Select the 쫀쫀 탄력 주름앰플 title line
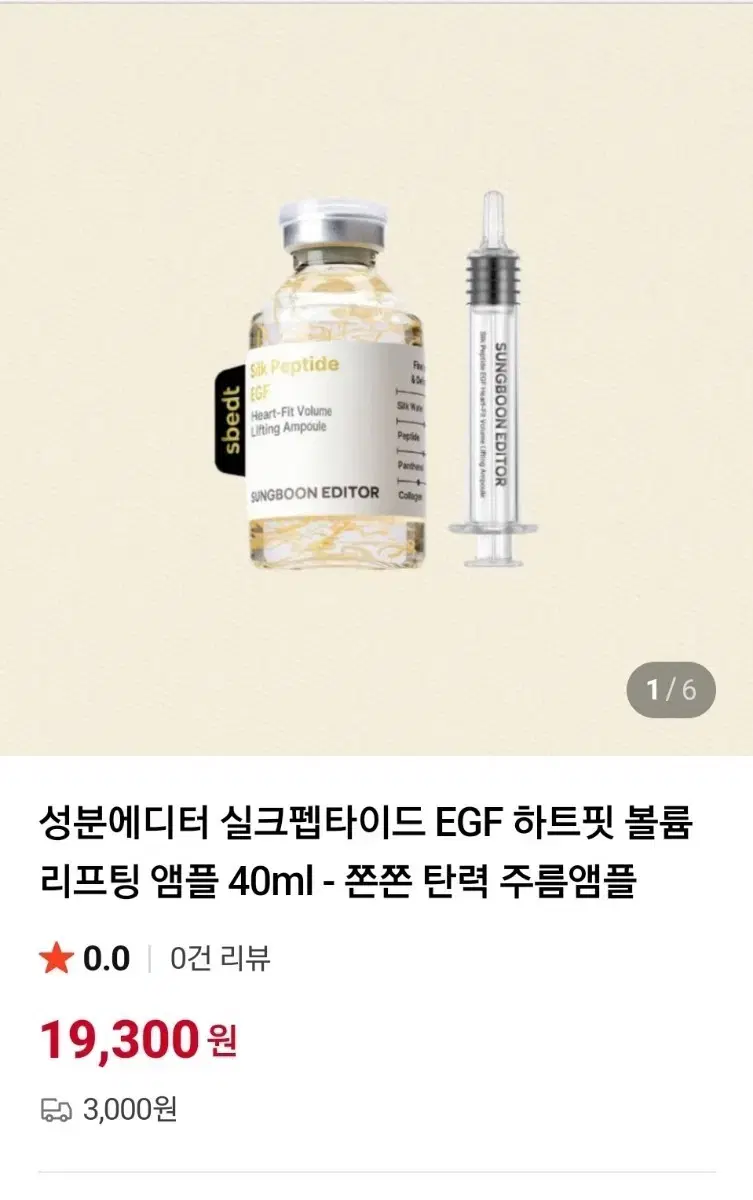This screenshot has width=753, height=1200. tap(500, 875)
